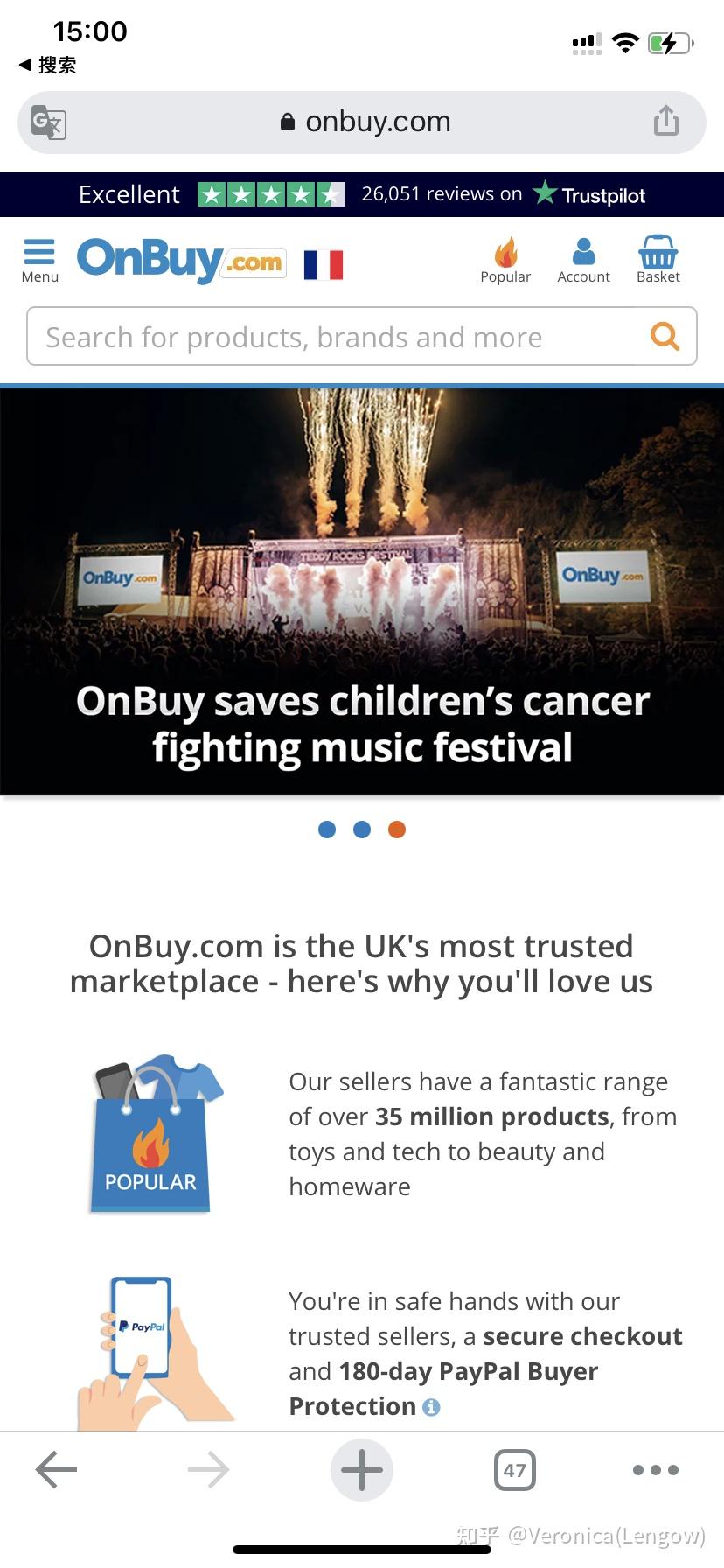Open the Popular section
724x1568 pixels.
[x=505, y=260]
